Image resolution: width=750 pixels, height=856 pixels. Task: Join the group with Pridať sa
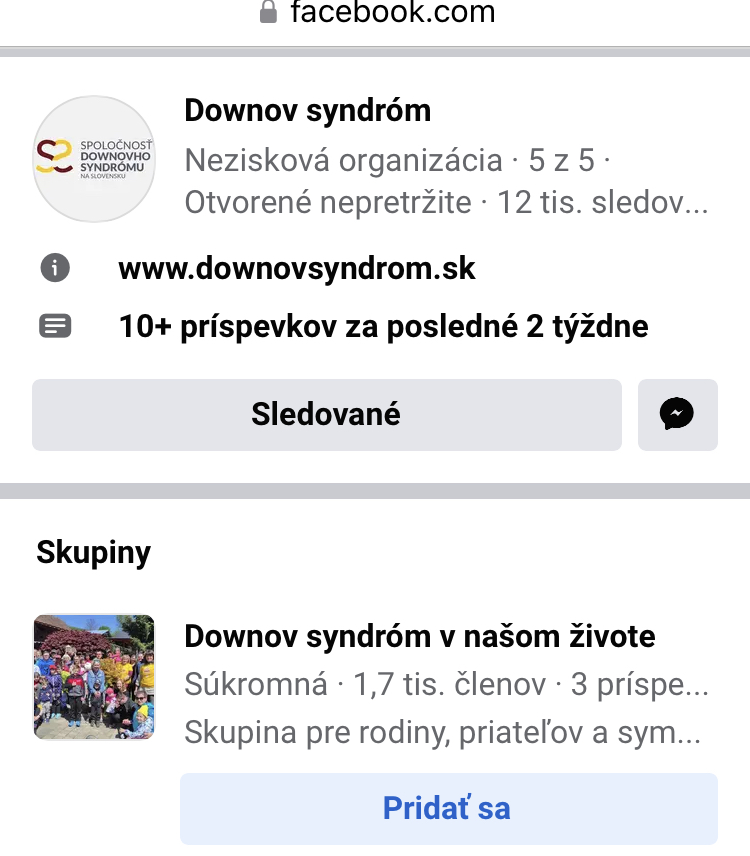click(448, 808)
